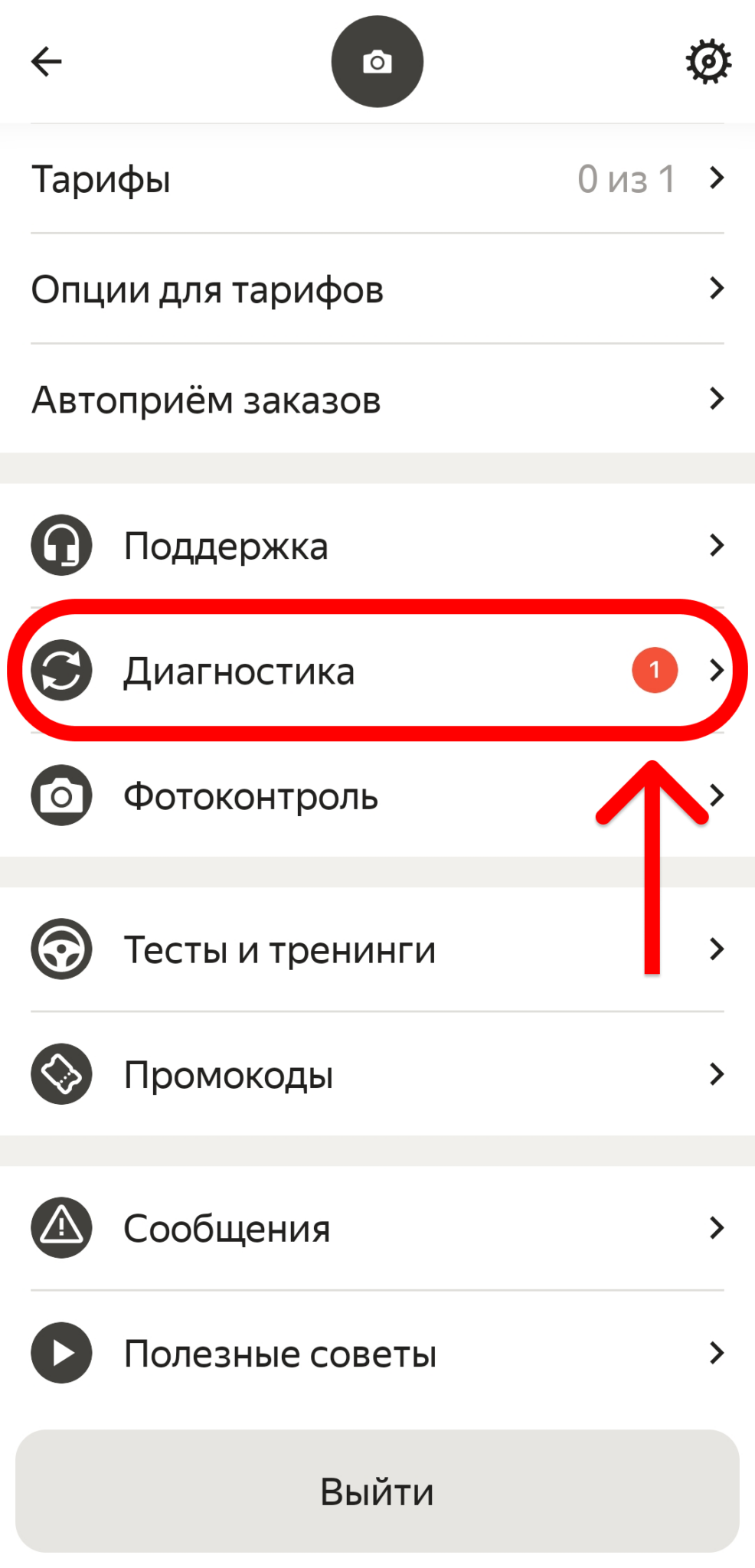Go back using the arrow icon

[46, 61]
